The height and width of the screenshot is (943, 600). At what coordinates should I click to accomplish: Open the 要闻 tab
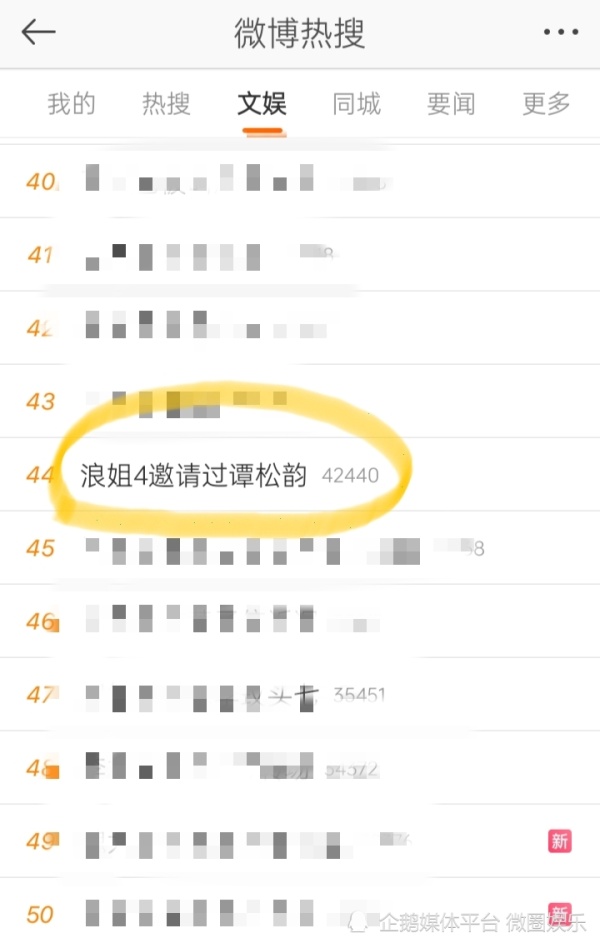point(451,103)
